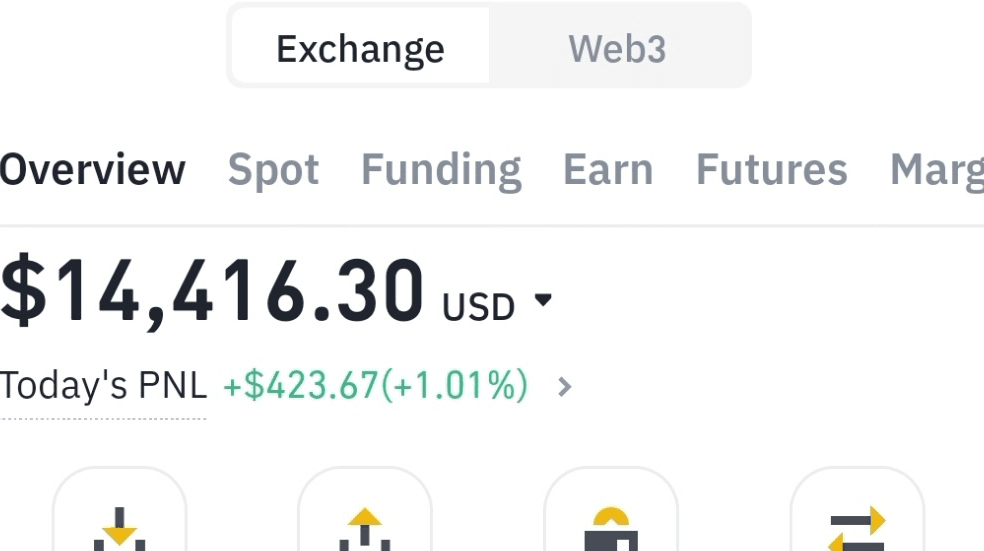The height and width of the screenshot is (551, 984).
Task: Select the Exchange segment
Action: coord(360,48)
